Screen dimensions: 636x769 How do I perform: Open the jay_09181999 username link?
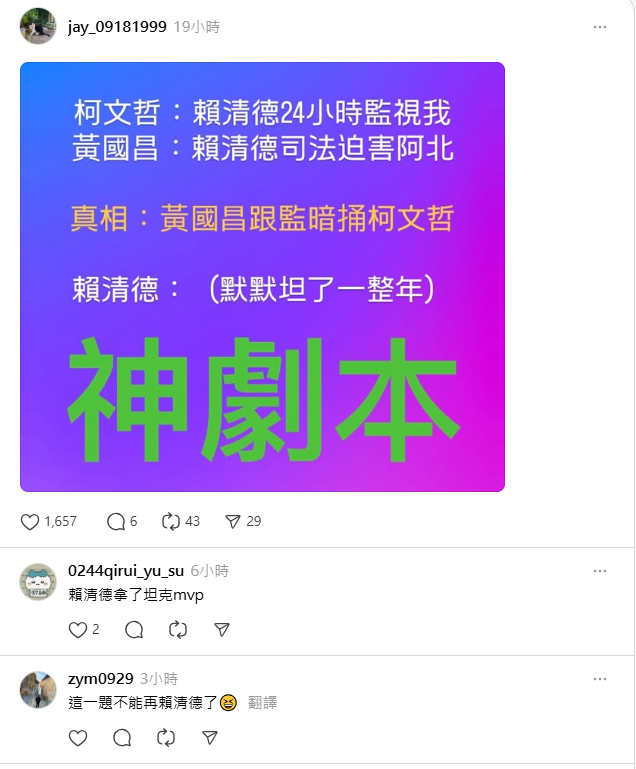point(117,27)
